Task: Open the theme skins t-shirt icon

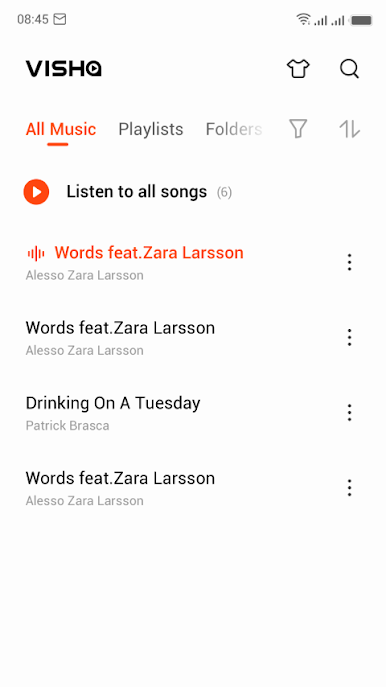Action: (x=298, y=69)
